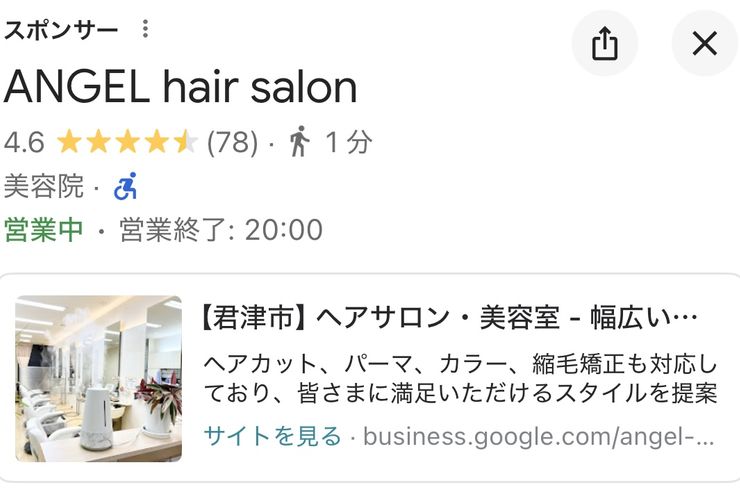Open sponsor info overflow menu
Viewport: 740px width, 490px height.
[x=145, y=29]
